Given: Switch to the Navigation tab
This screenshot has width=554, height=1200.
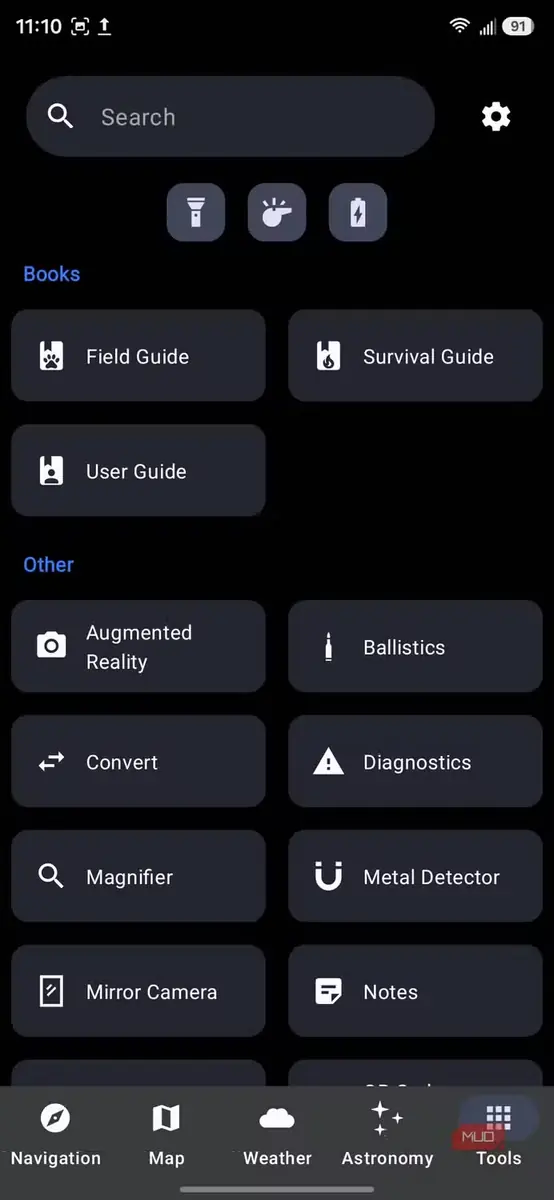Looking at the screenshot, I should (x=56, y=1134).
